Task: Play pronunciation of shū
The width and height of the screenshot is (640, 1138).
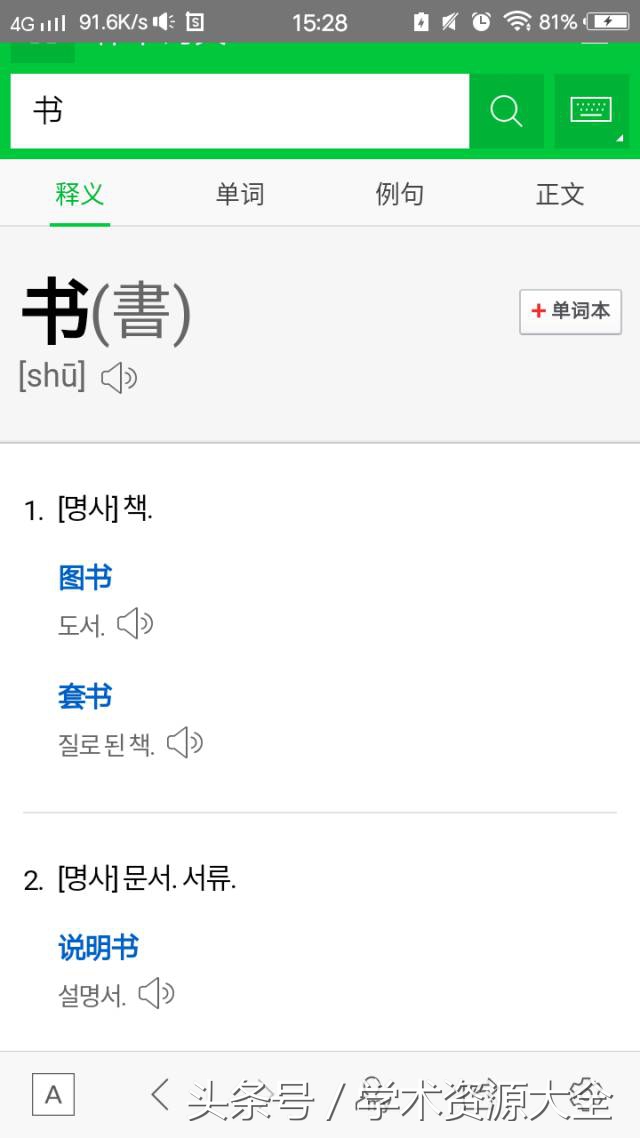Action: click(119, 377)
